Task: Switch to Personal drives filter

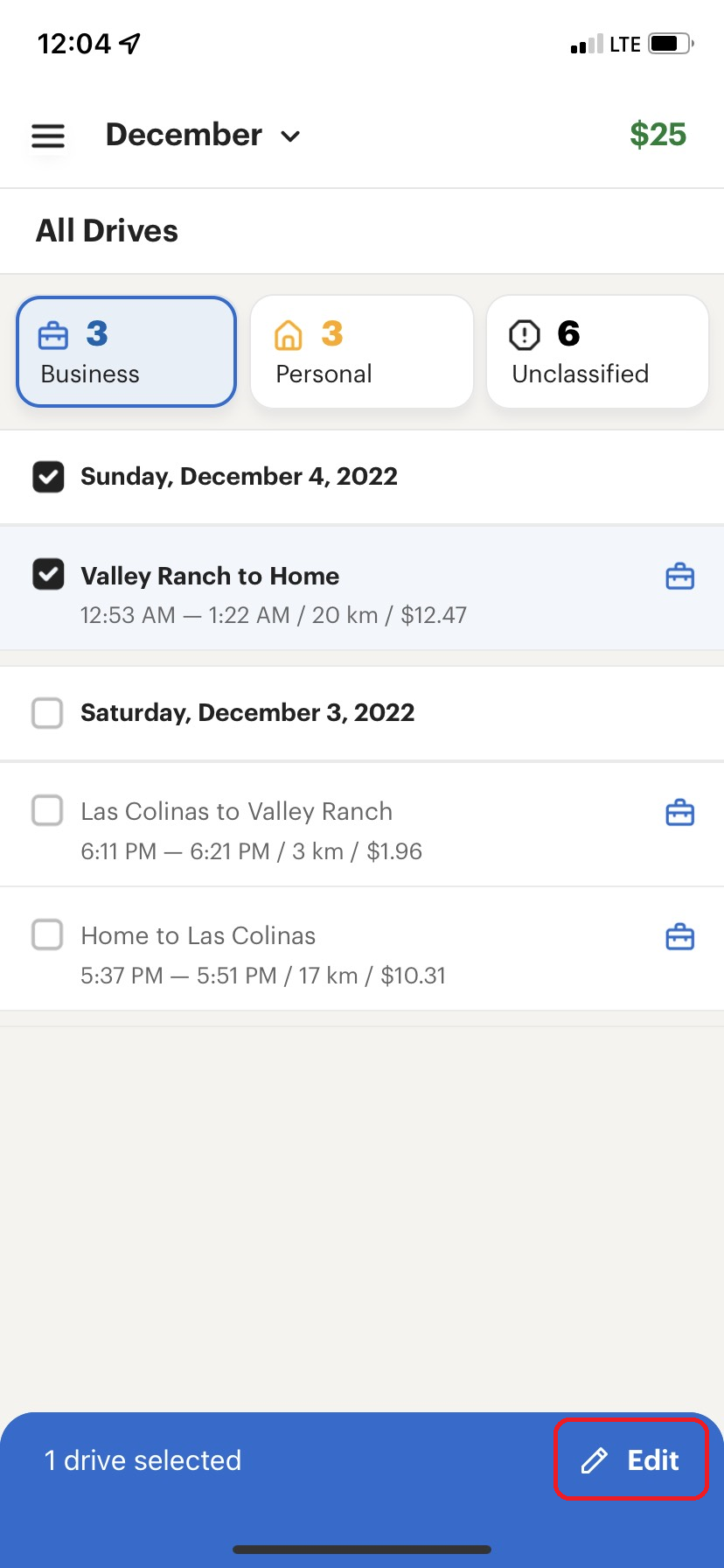Action: (362, 352)
